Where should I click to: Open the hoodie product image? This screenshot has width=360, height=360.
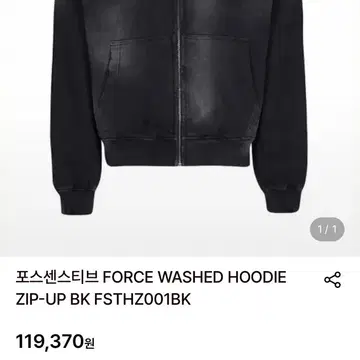[x=180, y=128]
